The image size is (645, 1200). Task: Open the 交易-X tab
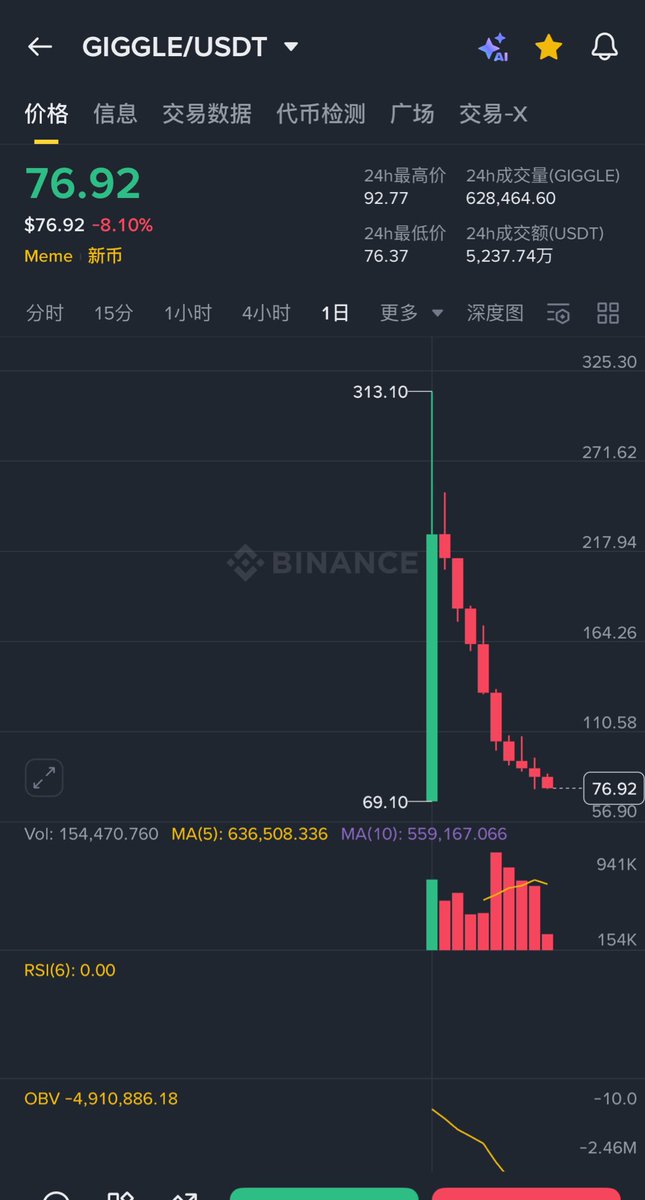[x=493, y=114]
